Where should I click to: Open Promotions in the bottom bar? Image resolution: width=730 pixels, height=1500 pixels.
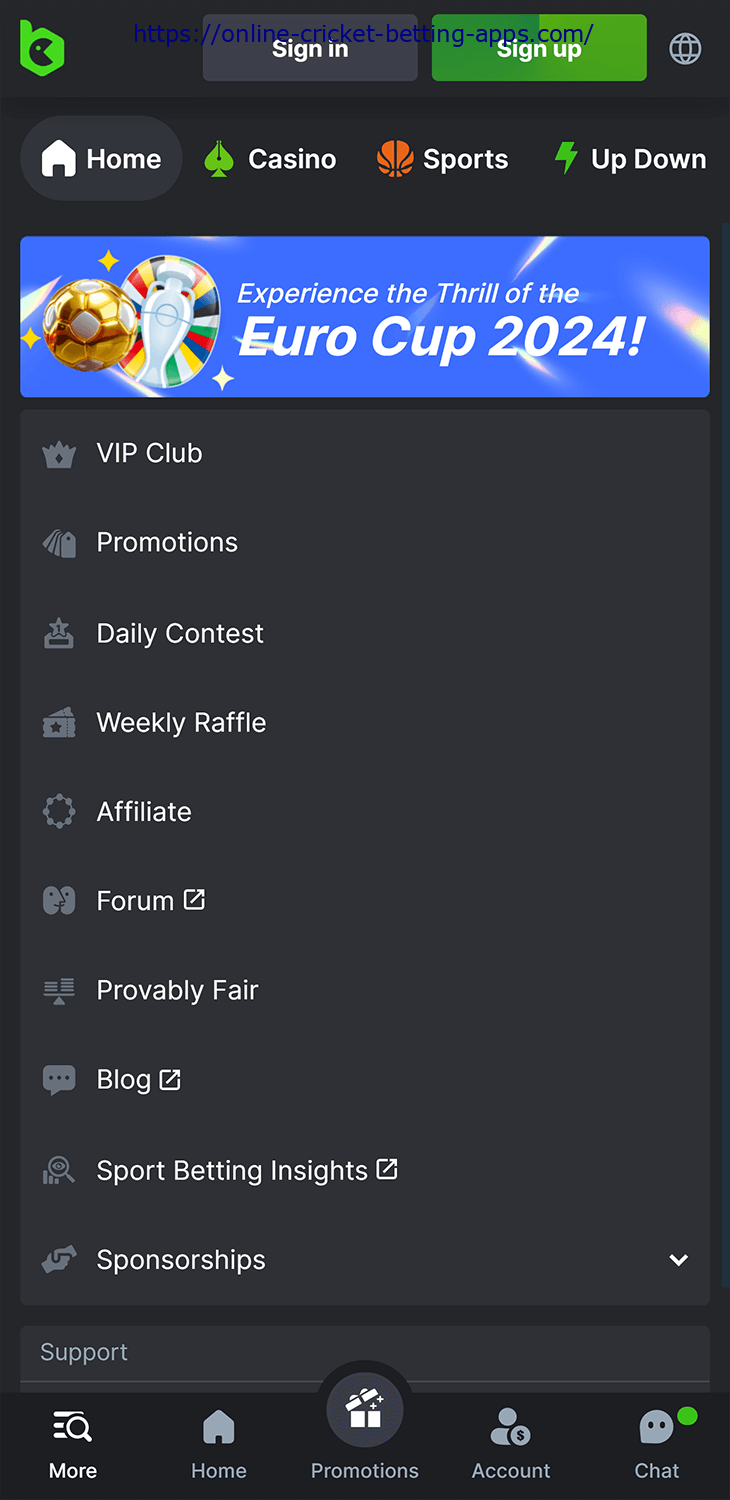[365, 1432]
